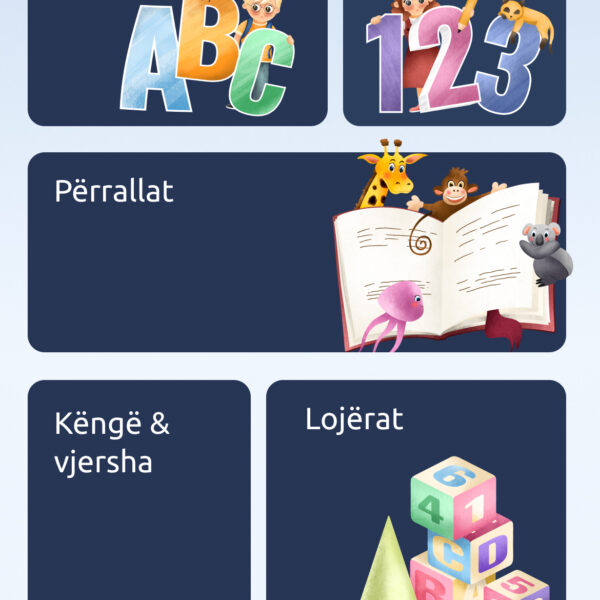Open the Lojërat games card
Viewport: 600px width, 600px height.
[x=415, y=490]
